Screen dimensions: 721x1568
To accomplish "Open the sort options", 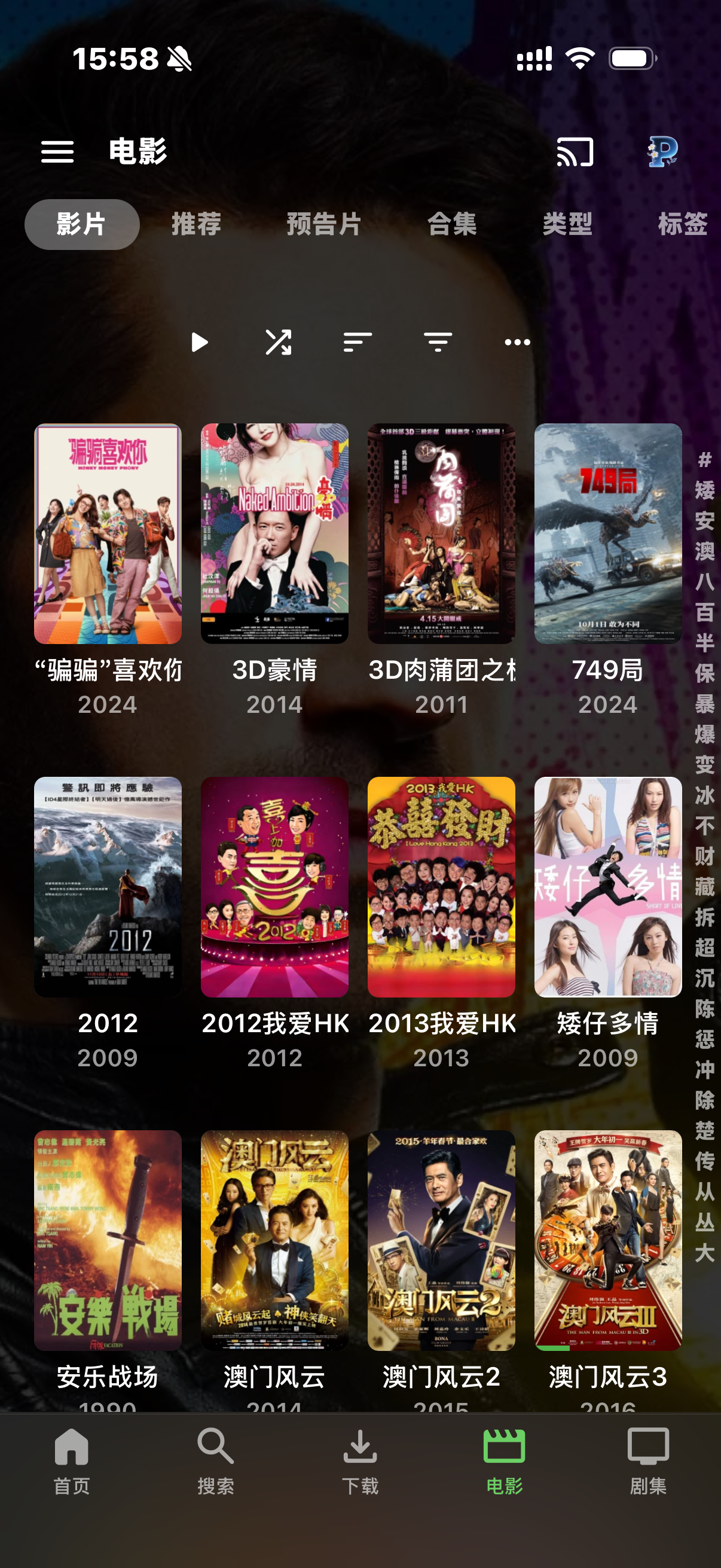I will (x=358, y=342).
